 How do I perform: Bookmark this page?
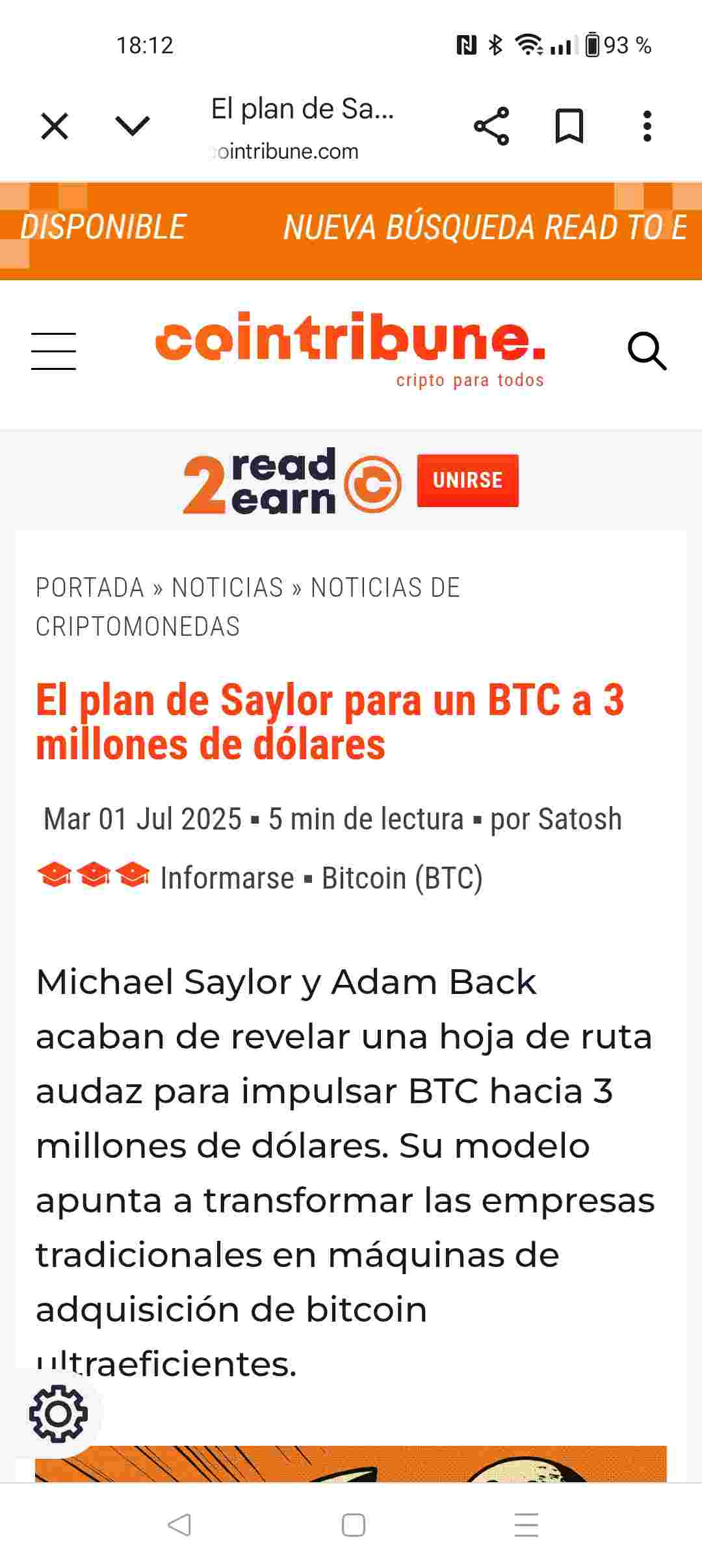tap(569, 126)
